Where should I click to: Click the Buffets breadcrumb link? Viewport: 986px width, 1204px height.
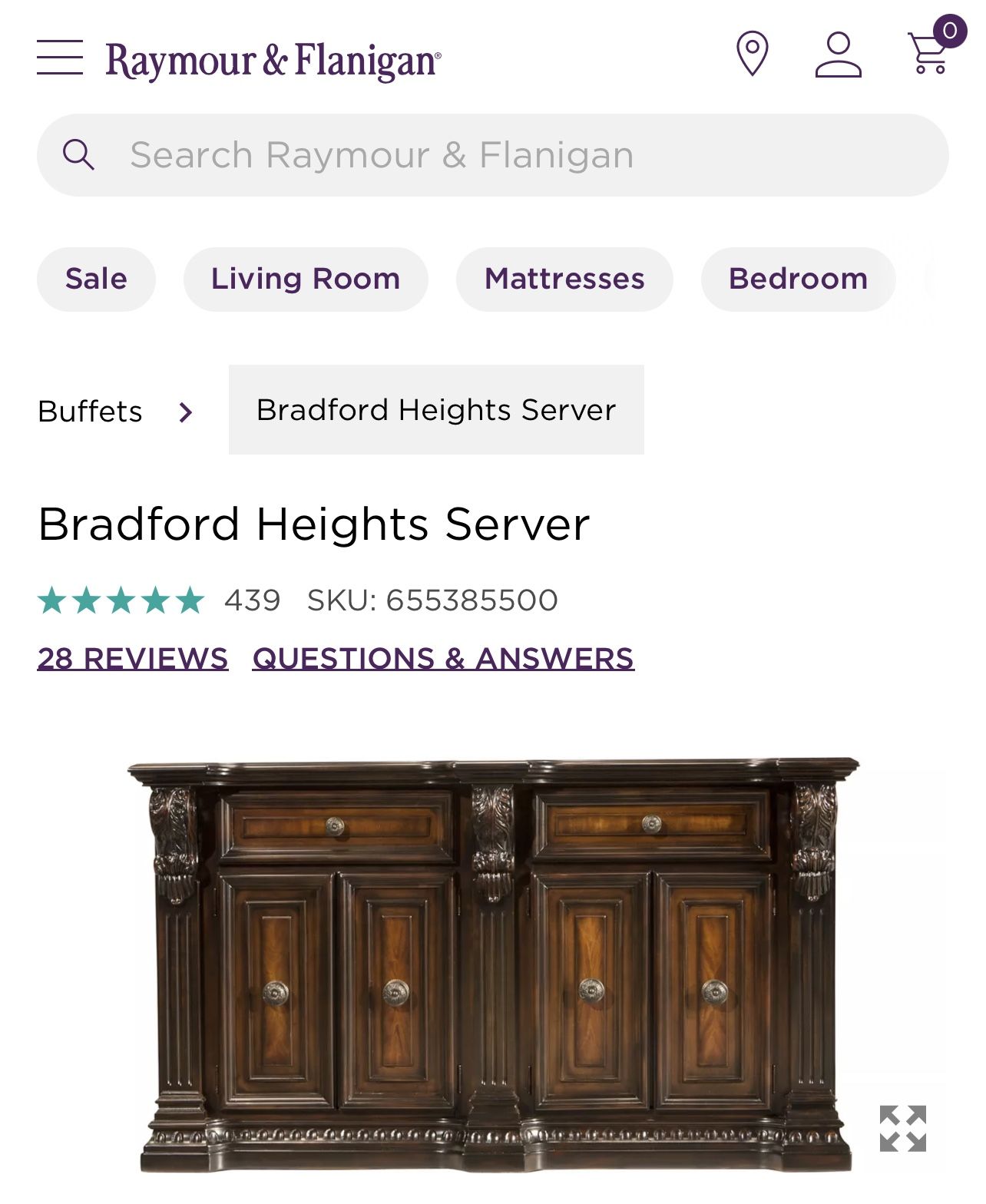pyautogui.click(x=90, y=412)
